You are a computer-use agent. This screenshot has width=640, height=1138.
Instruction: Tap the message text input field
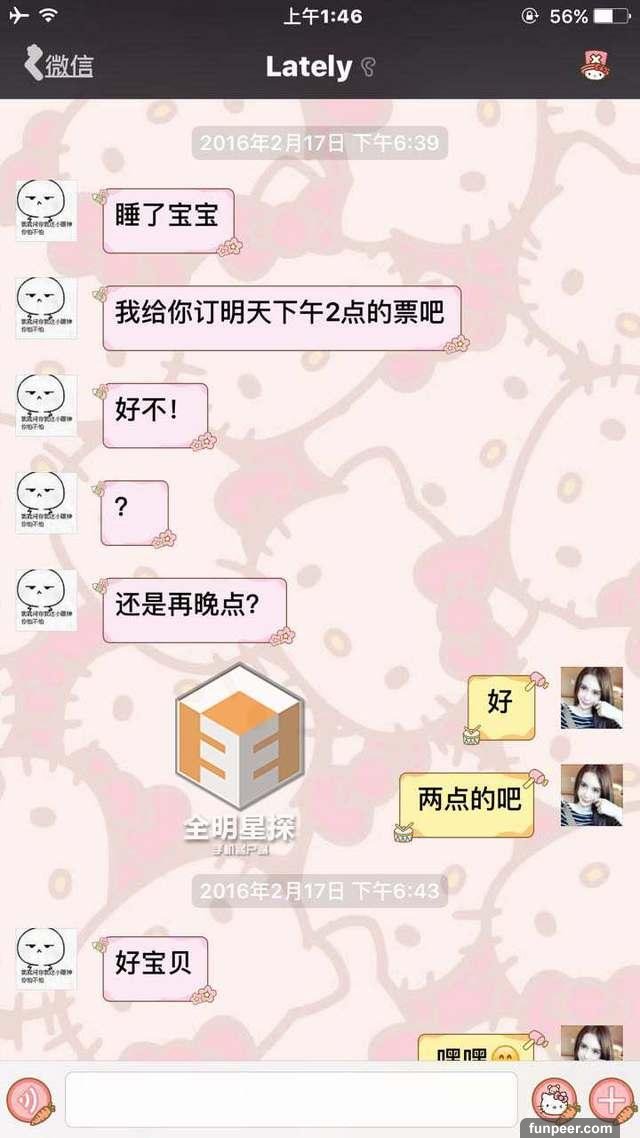pos(290,1100)
